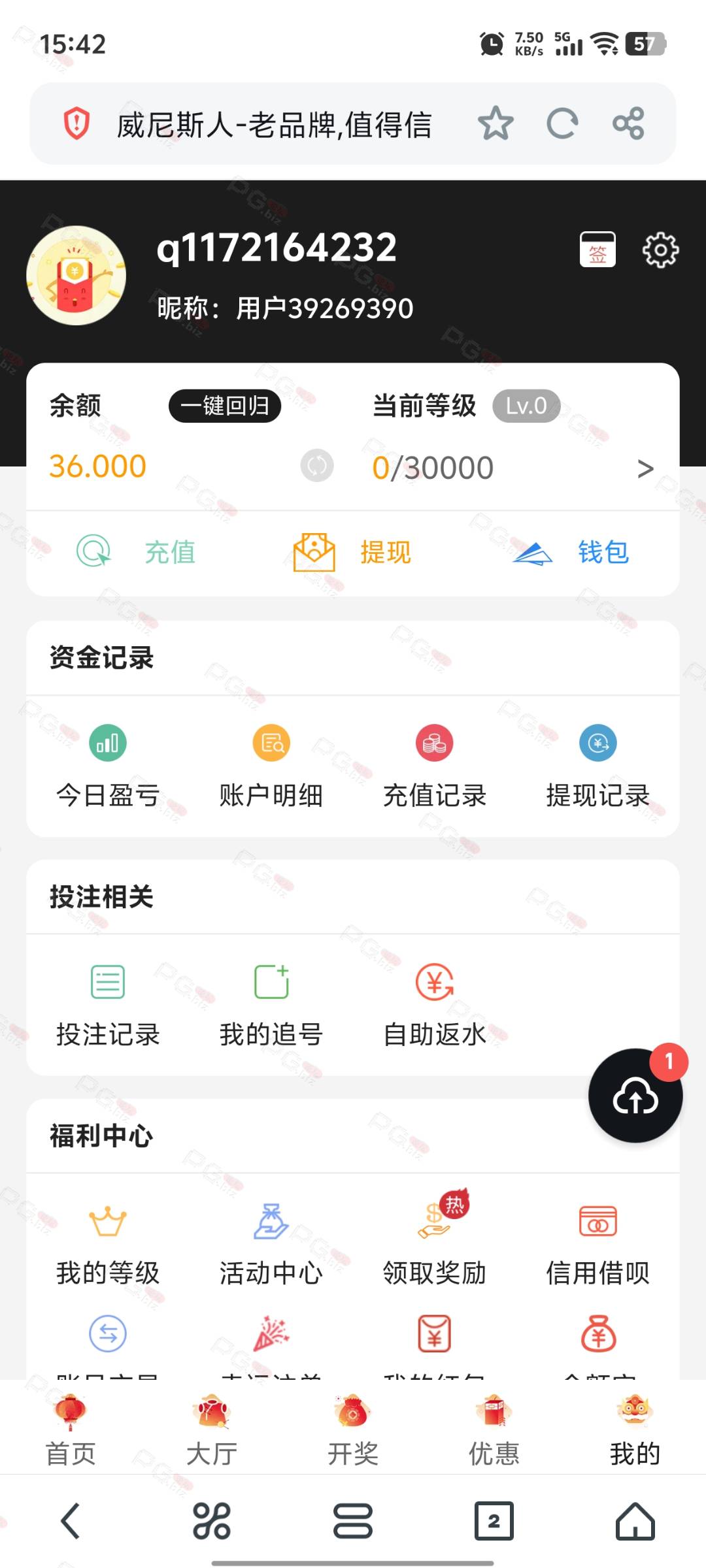Open 提现 to withdraw funds
Screen dimensions: 706x1568
coord(353,552)
